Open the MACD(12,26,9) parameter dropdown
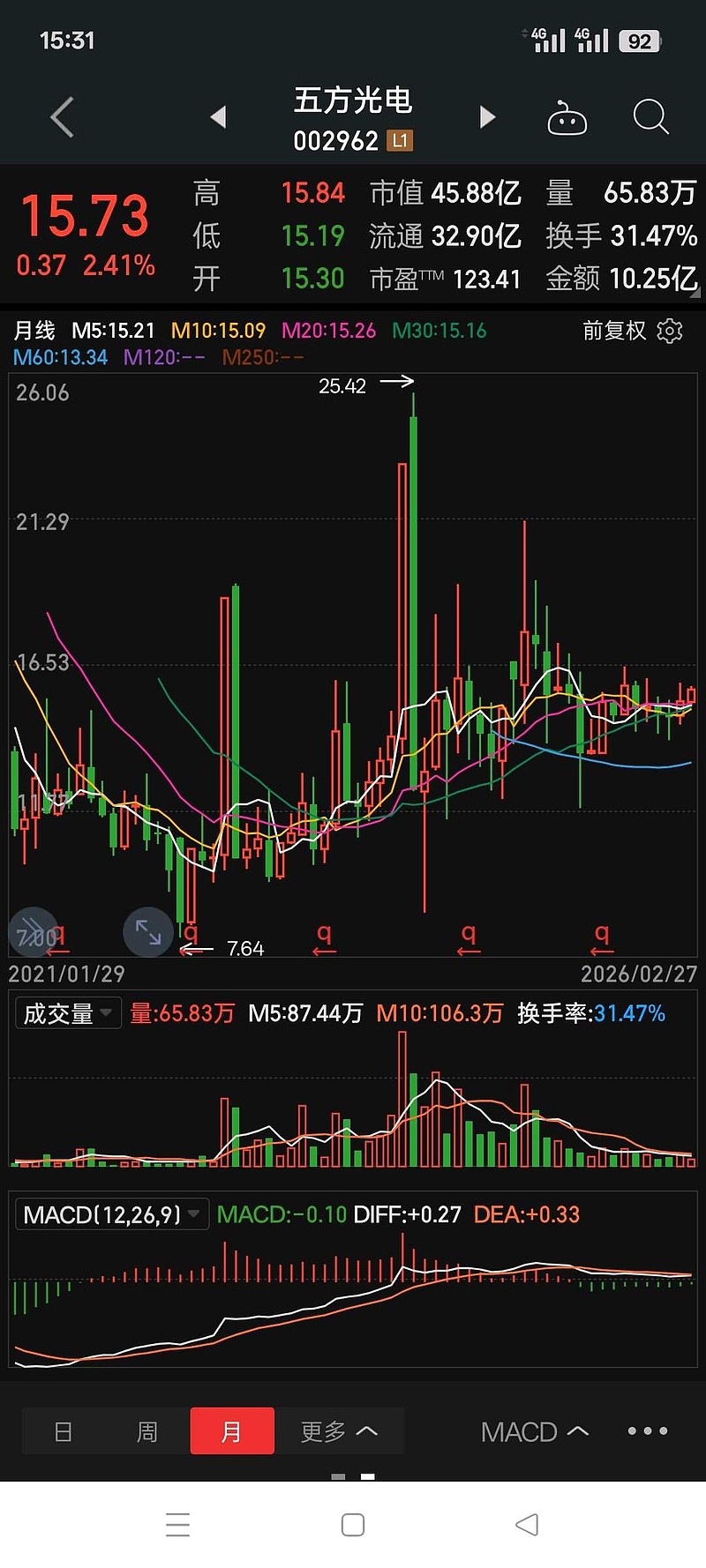706x1568 pixels. (110, 1213)
